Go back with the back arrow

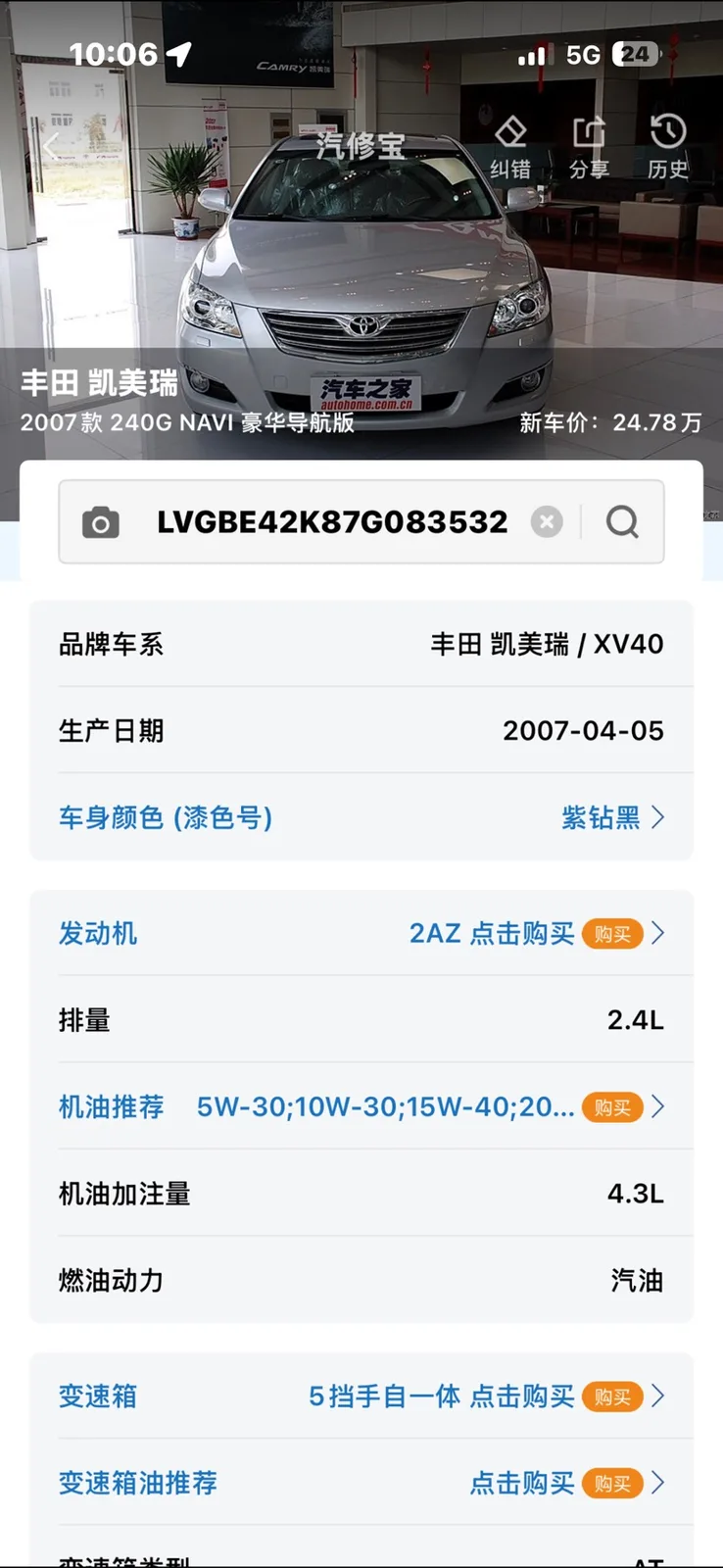(52, 147)
